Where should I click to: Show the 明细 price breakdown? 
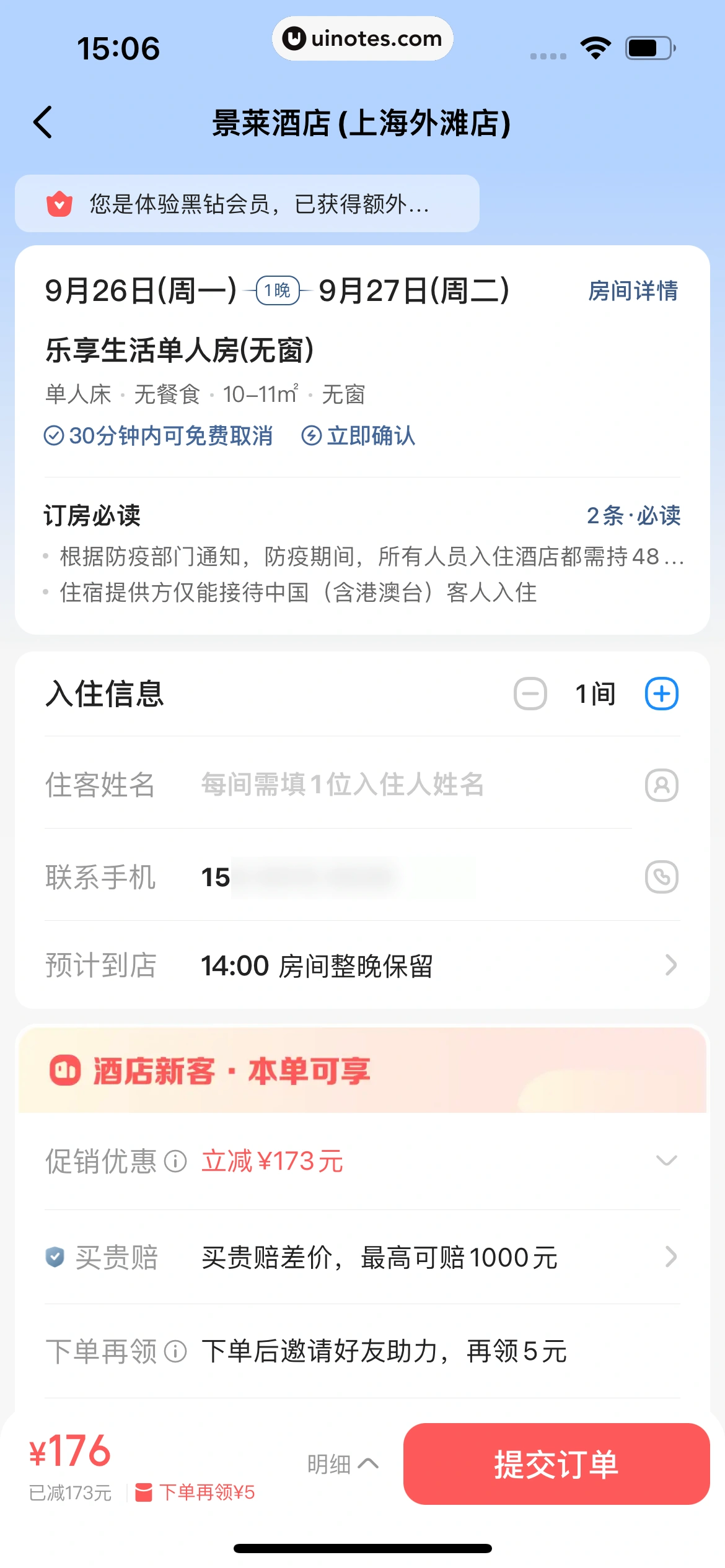(x=342, y=1464)
